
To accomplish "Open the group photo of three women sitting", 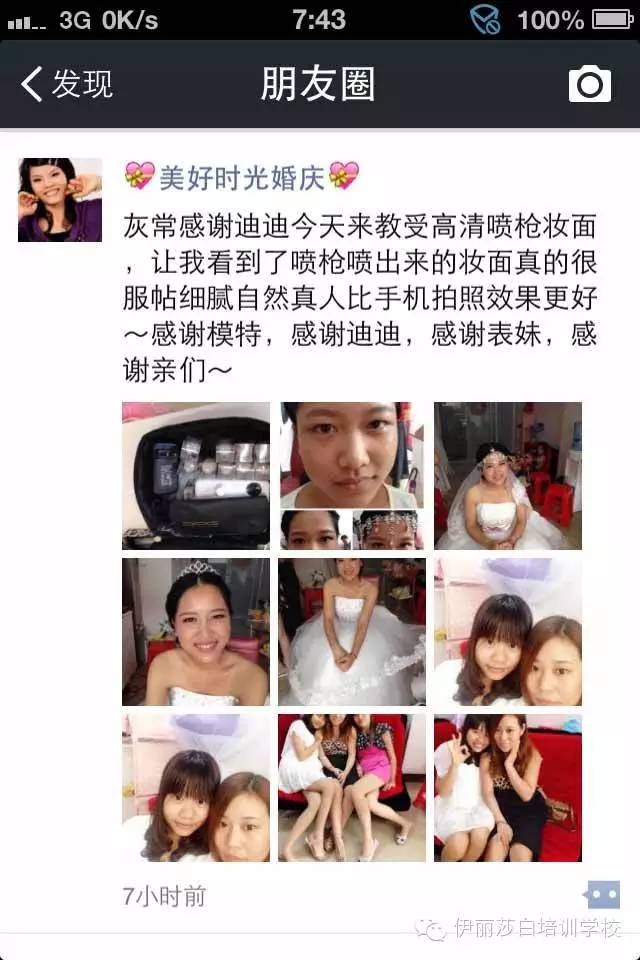I will pyautogui.click(x=352, y=788).
